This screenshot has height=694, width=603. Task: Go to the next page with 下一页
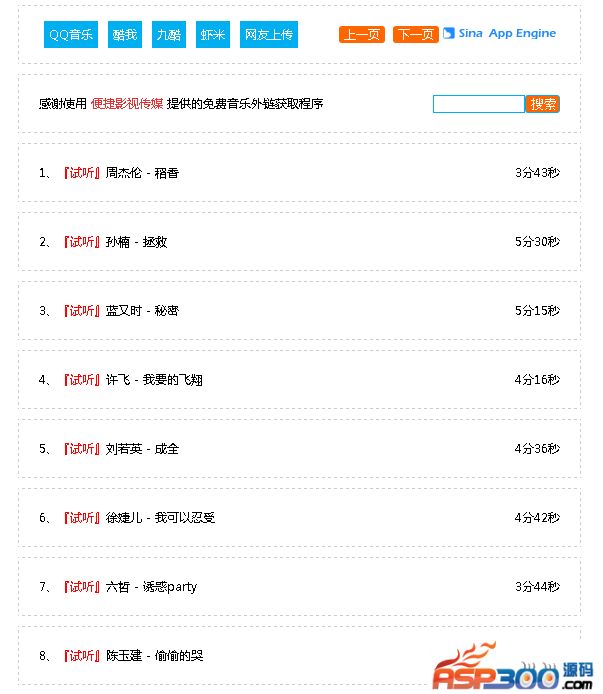(x=415, y=35)
